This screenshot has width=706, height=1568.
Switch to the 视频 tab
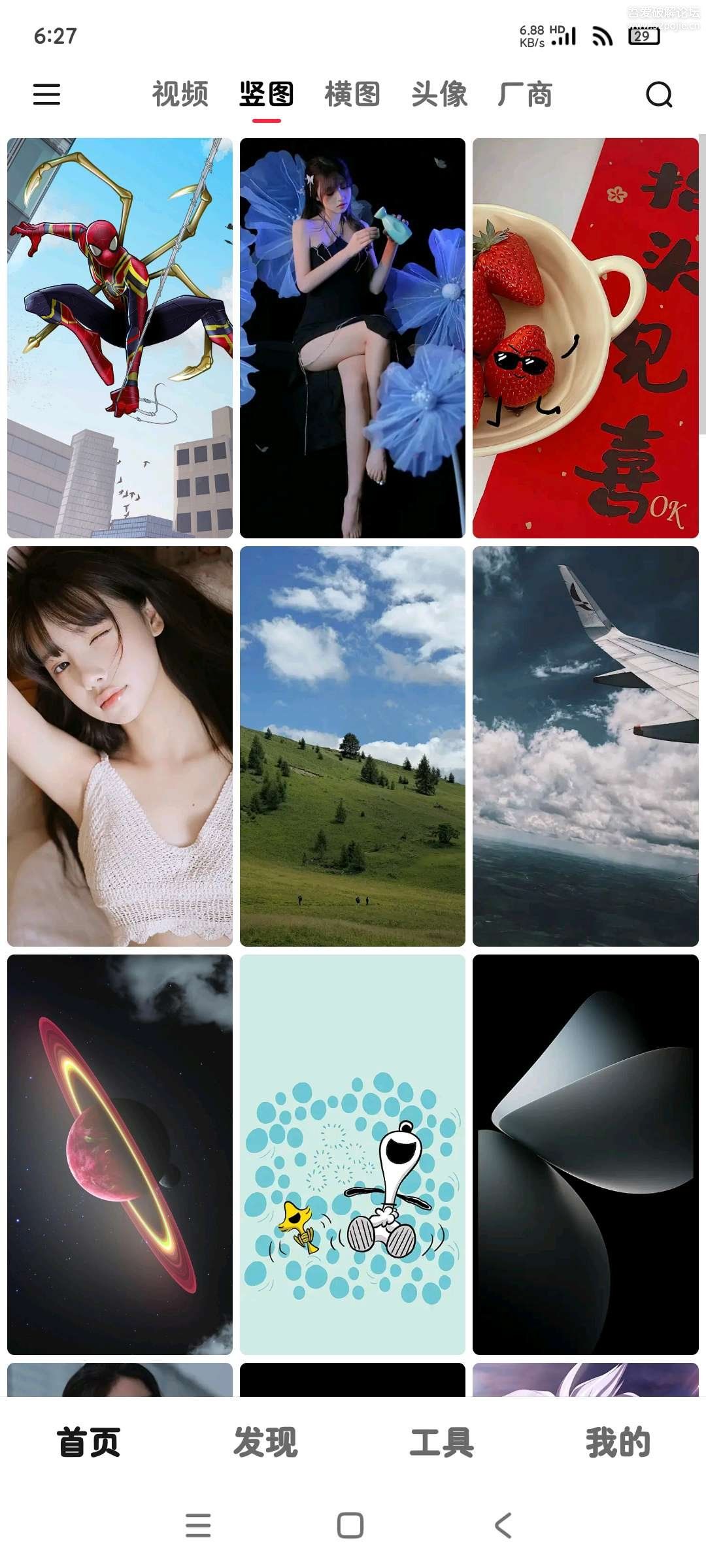[x=180, y=95]
